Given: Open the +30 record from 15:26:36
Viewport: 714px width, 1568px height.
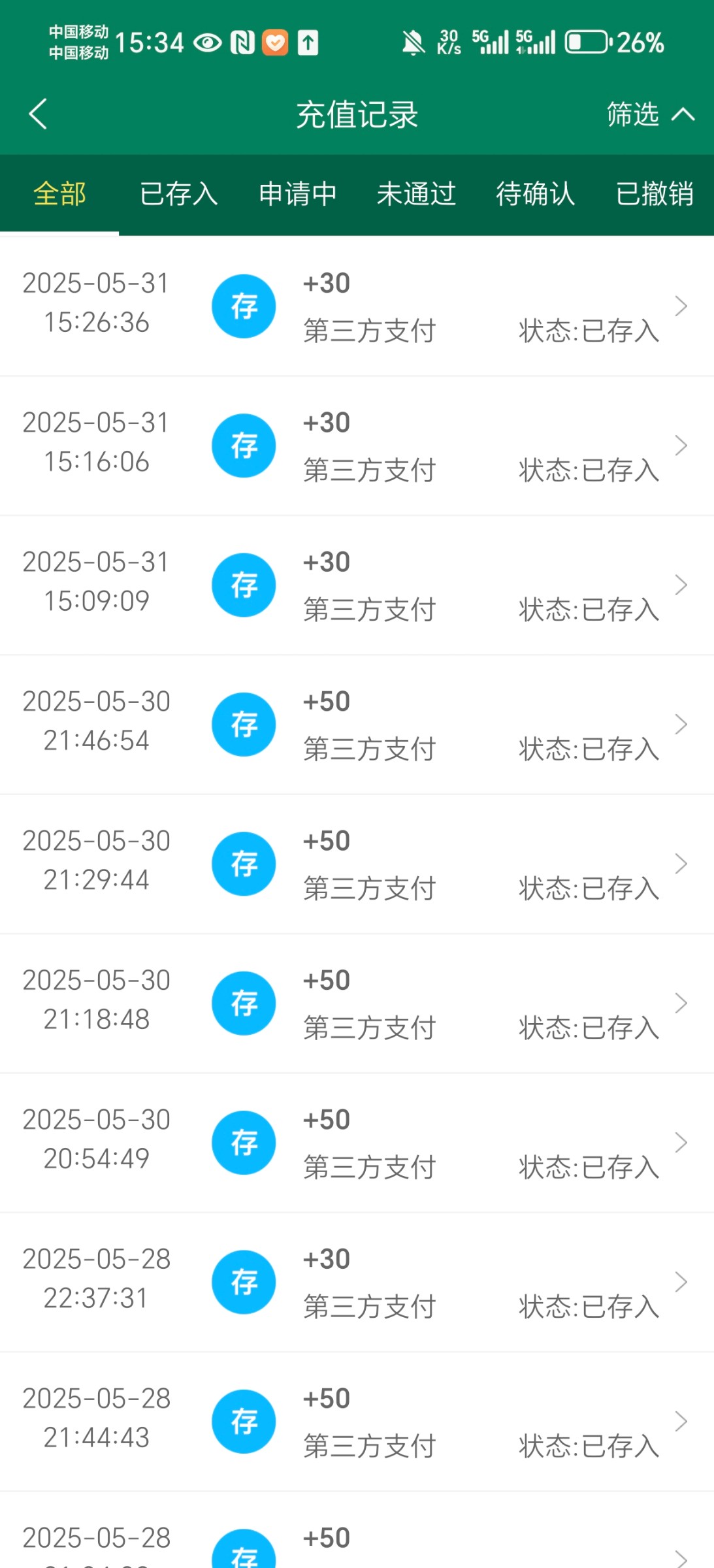Looking at the screenshot, I should point(357,306).
